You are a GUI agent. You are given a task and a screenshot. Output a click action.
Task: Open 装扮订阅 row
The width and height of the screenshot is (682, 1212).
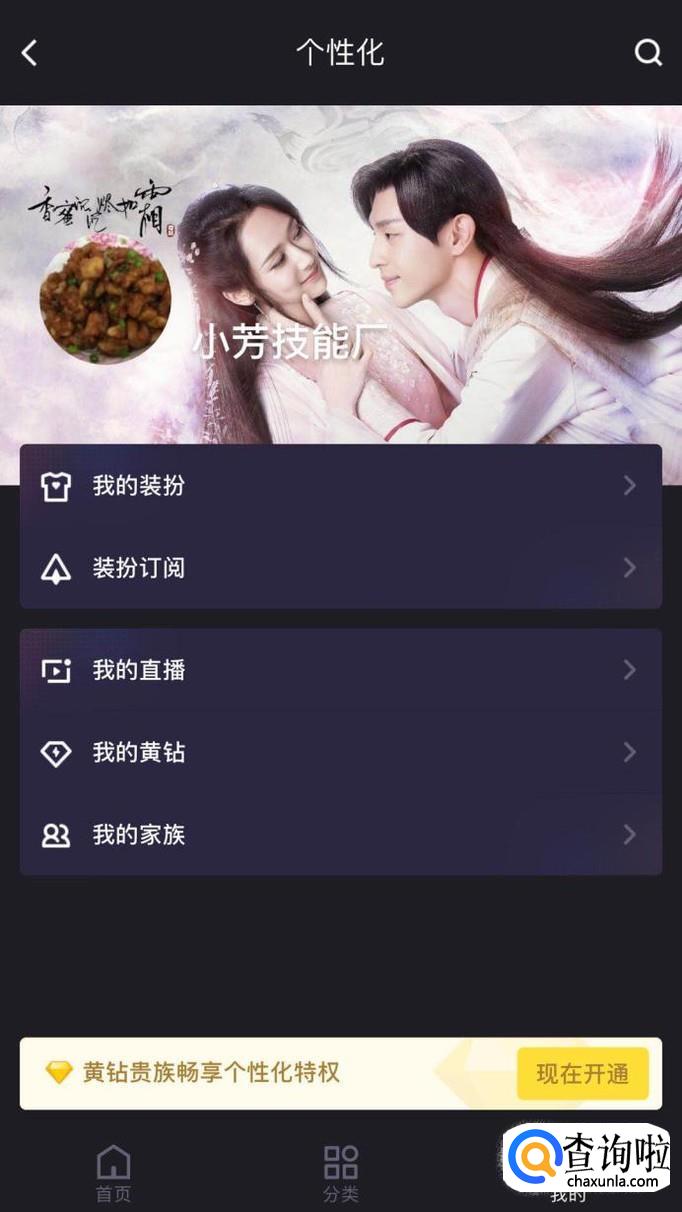[340, 568]
